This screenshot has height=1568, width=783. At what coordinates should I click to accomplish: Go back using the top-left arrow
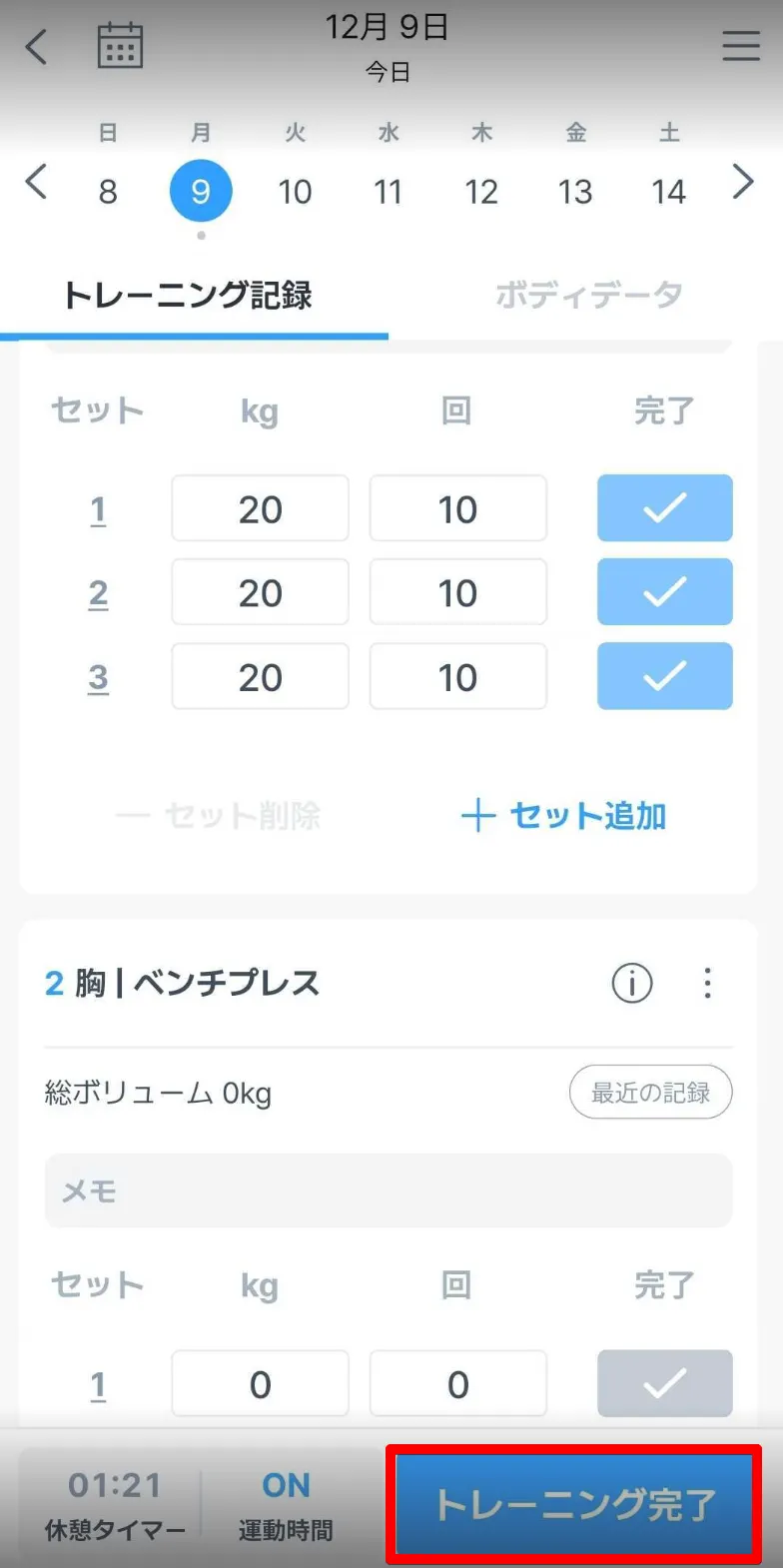[37, 46]
